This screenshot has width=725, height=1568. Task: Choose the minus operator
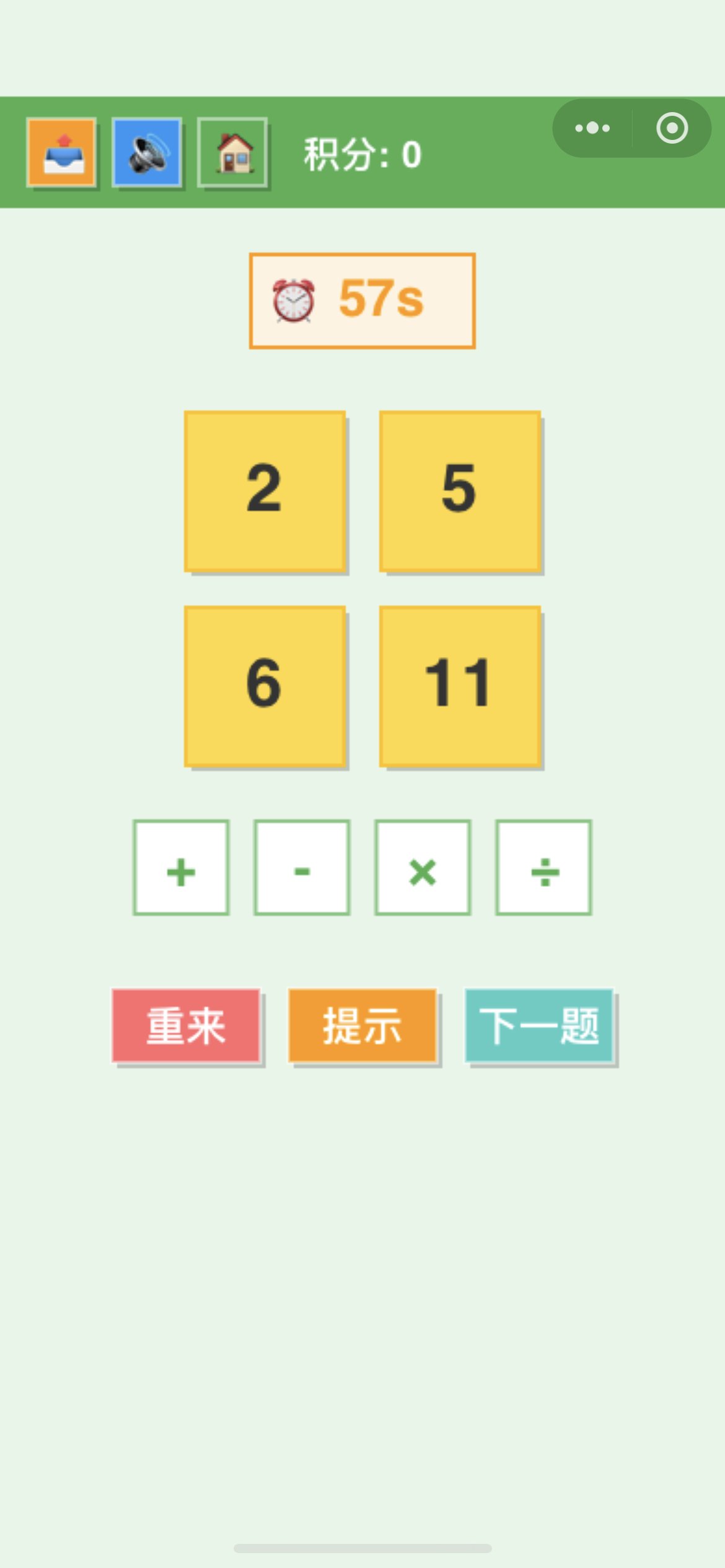[x=302, y=867]
